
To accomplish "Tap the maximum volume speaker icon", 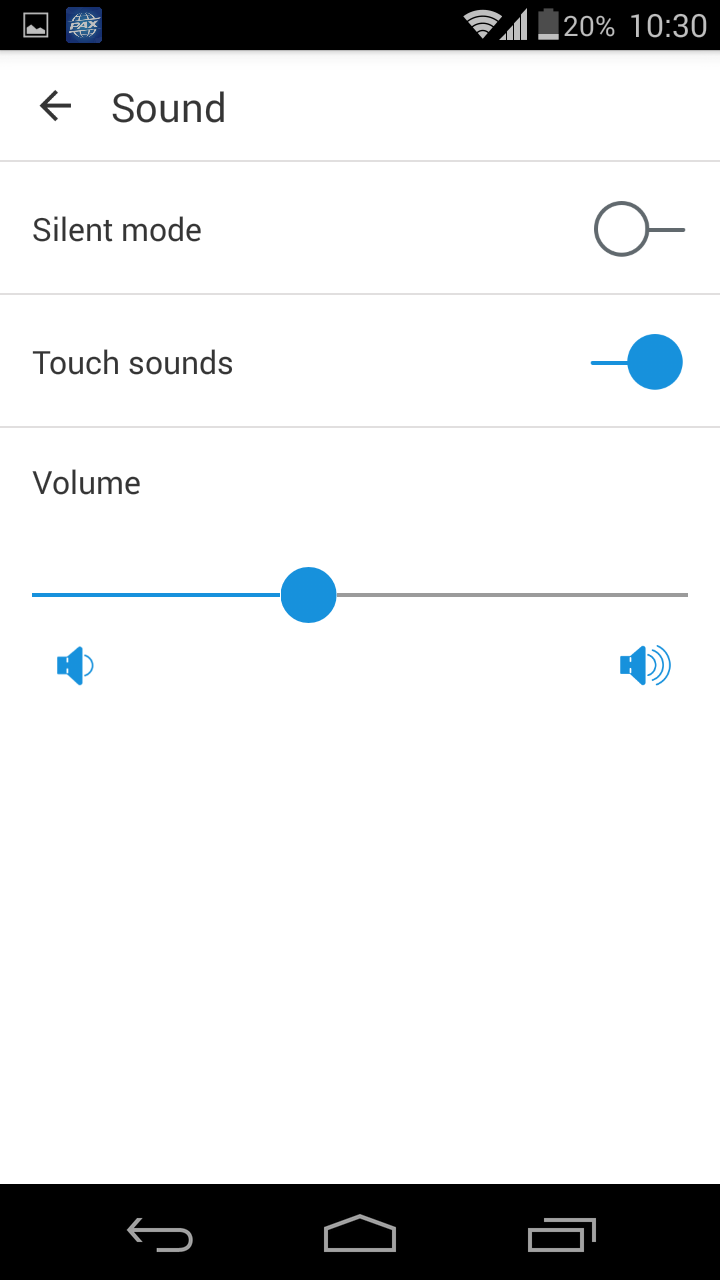I will point(645,665).
